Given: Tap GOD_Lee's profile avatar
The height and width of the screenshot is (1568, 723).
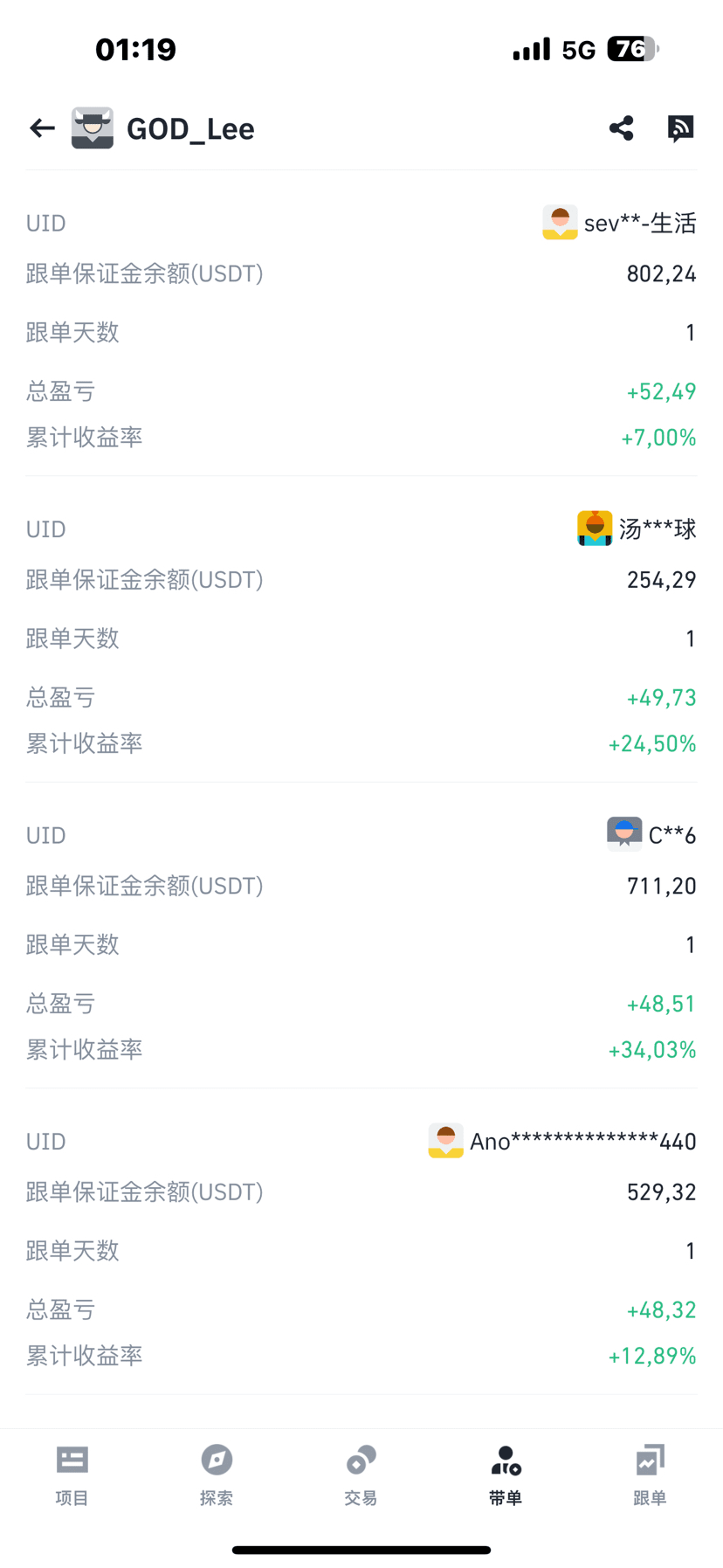Looking at the screenshot, I should 93,128.
